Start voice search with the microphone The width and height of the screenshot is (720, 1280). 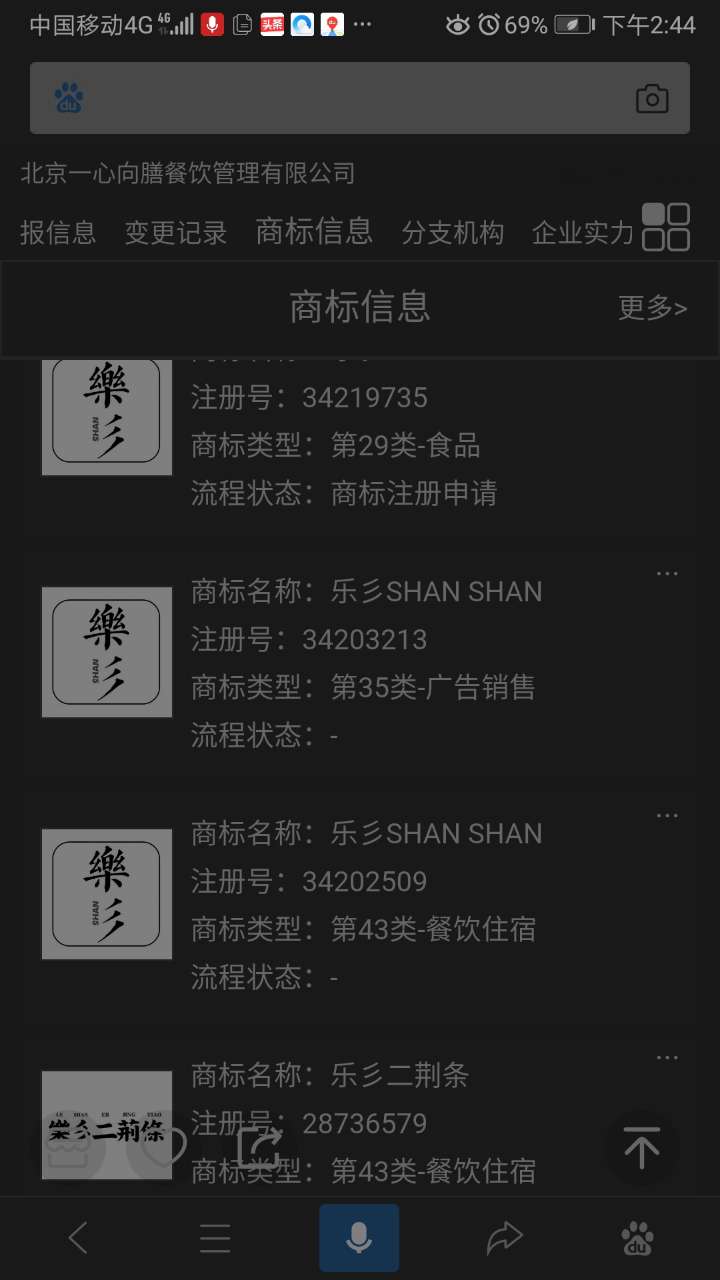click(359, 1238)
